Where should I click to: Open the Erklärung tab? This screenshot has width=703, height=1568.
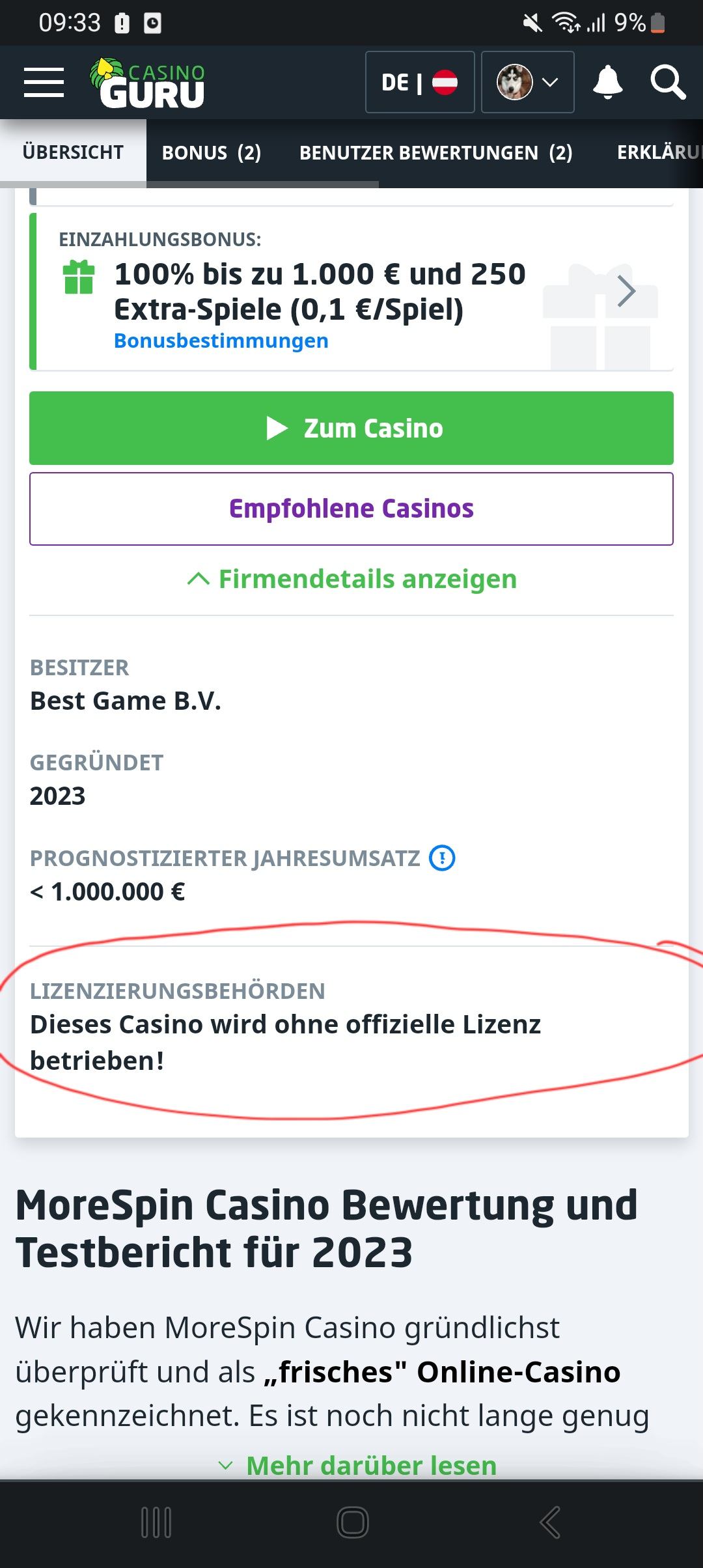pos(657,152)
